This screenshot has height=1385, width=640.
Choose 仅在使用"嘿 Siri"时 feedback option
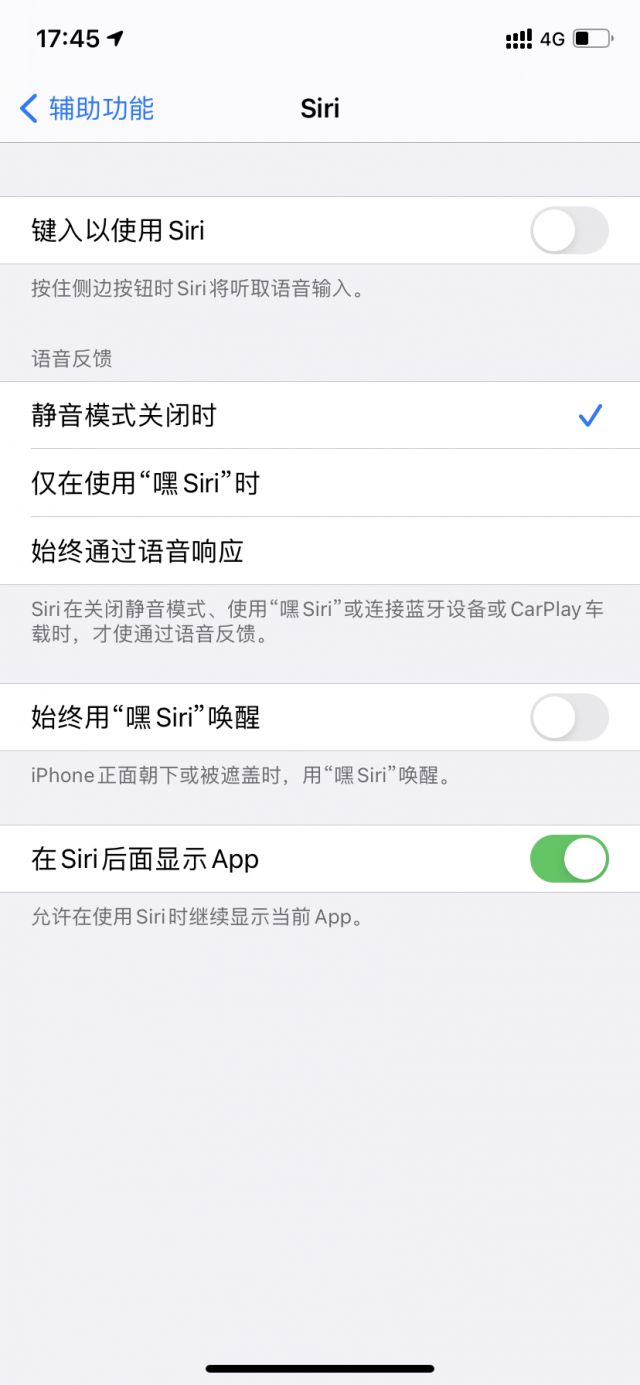[320, 483]
